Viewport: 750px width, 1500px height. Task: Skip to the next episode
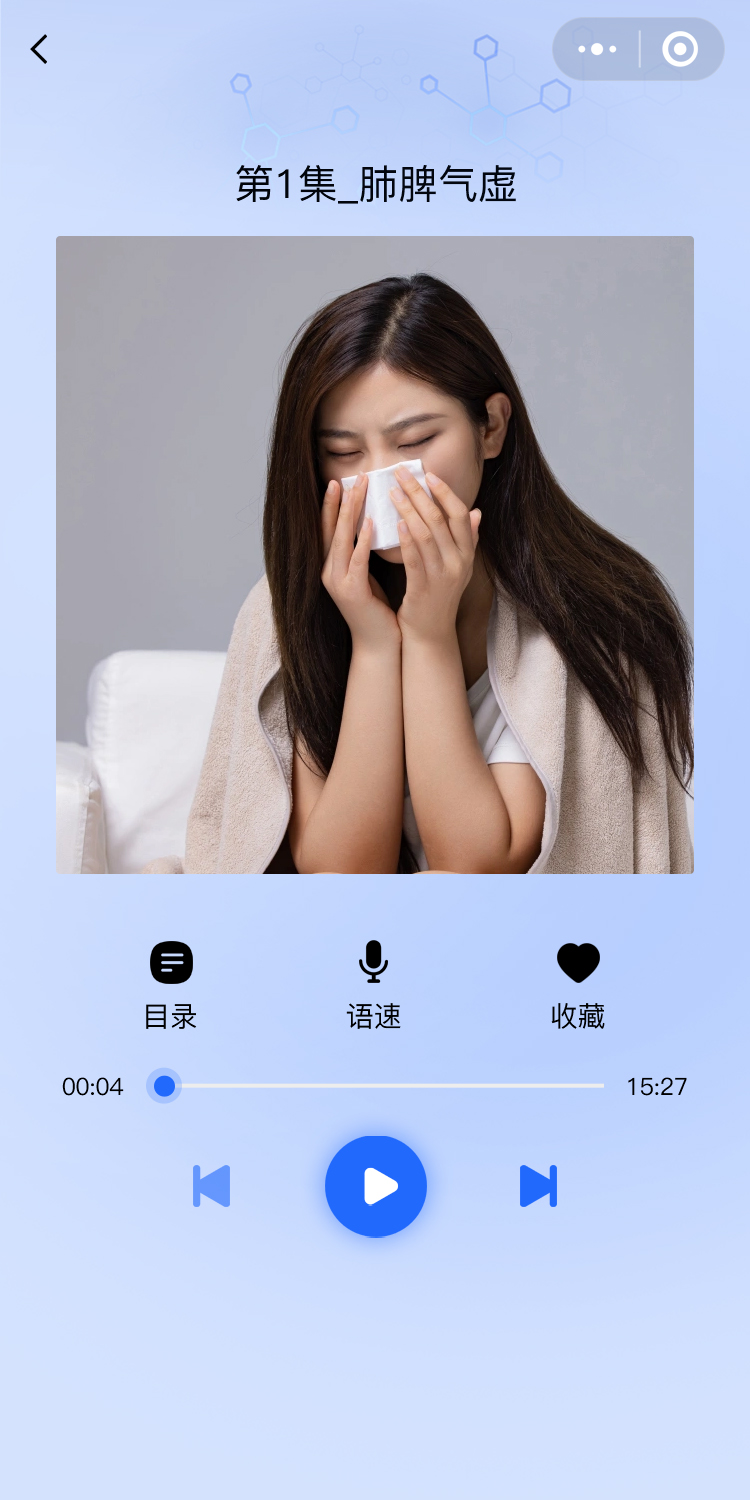tap(538, 1186)
